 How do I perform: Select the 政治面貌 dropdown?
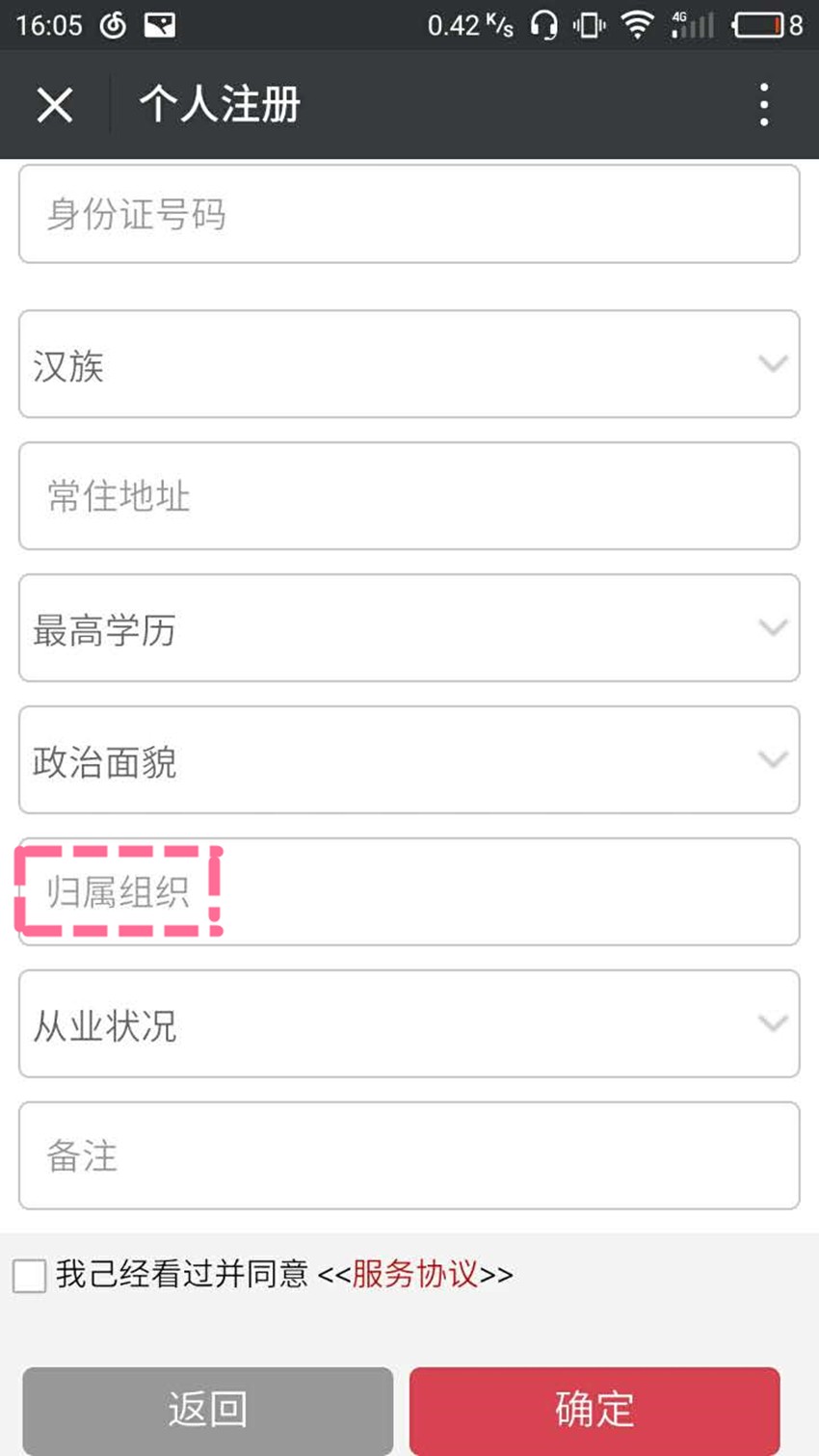point(409,760)
